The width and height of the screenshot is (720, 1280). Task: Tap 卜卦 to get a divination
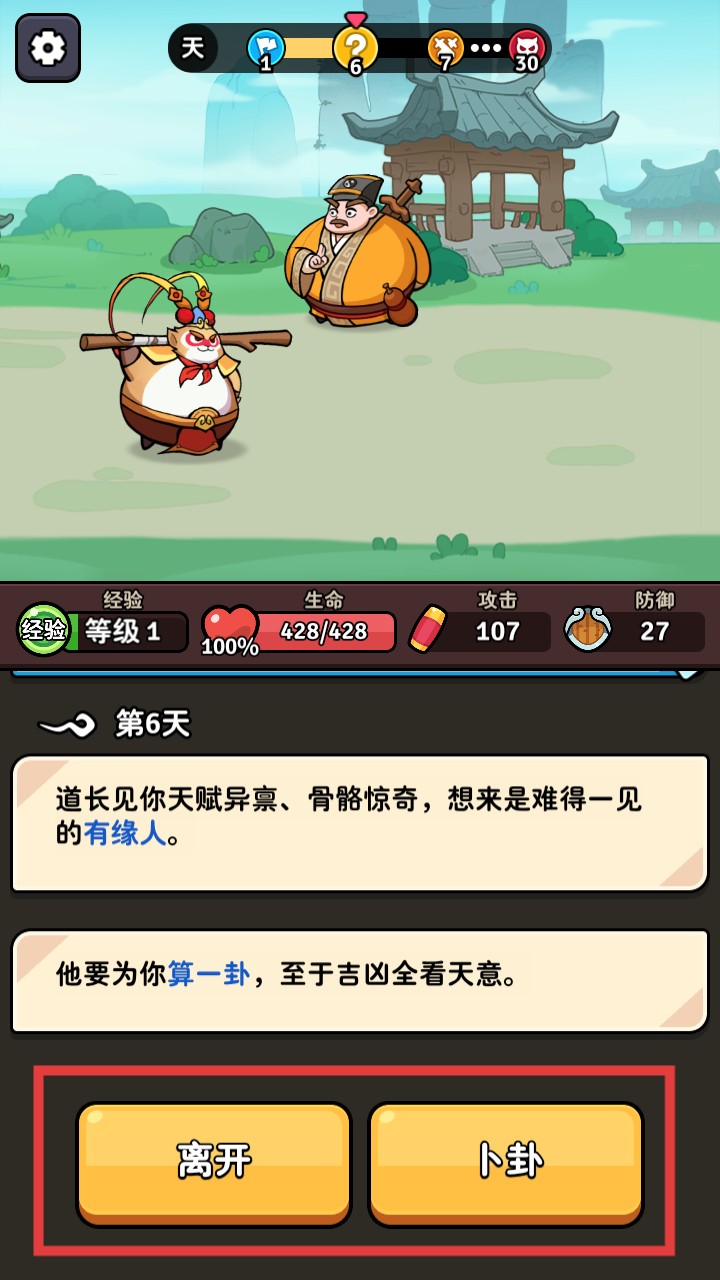point(507,1162)
